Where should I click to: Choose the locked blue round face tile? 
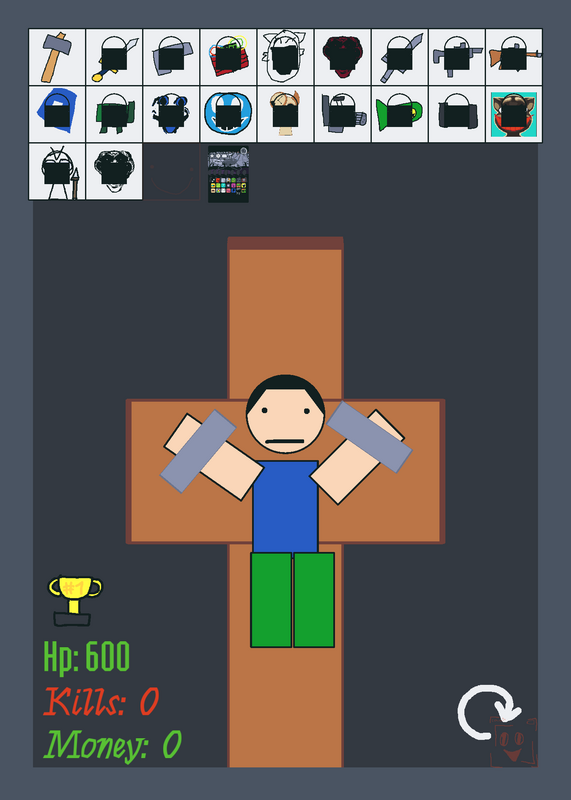[x=229, y=114]
